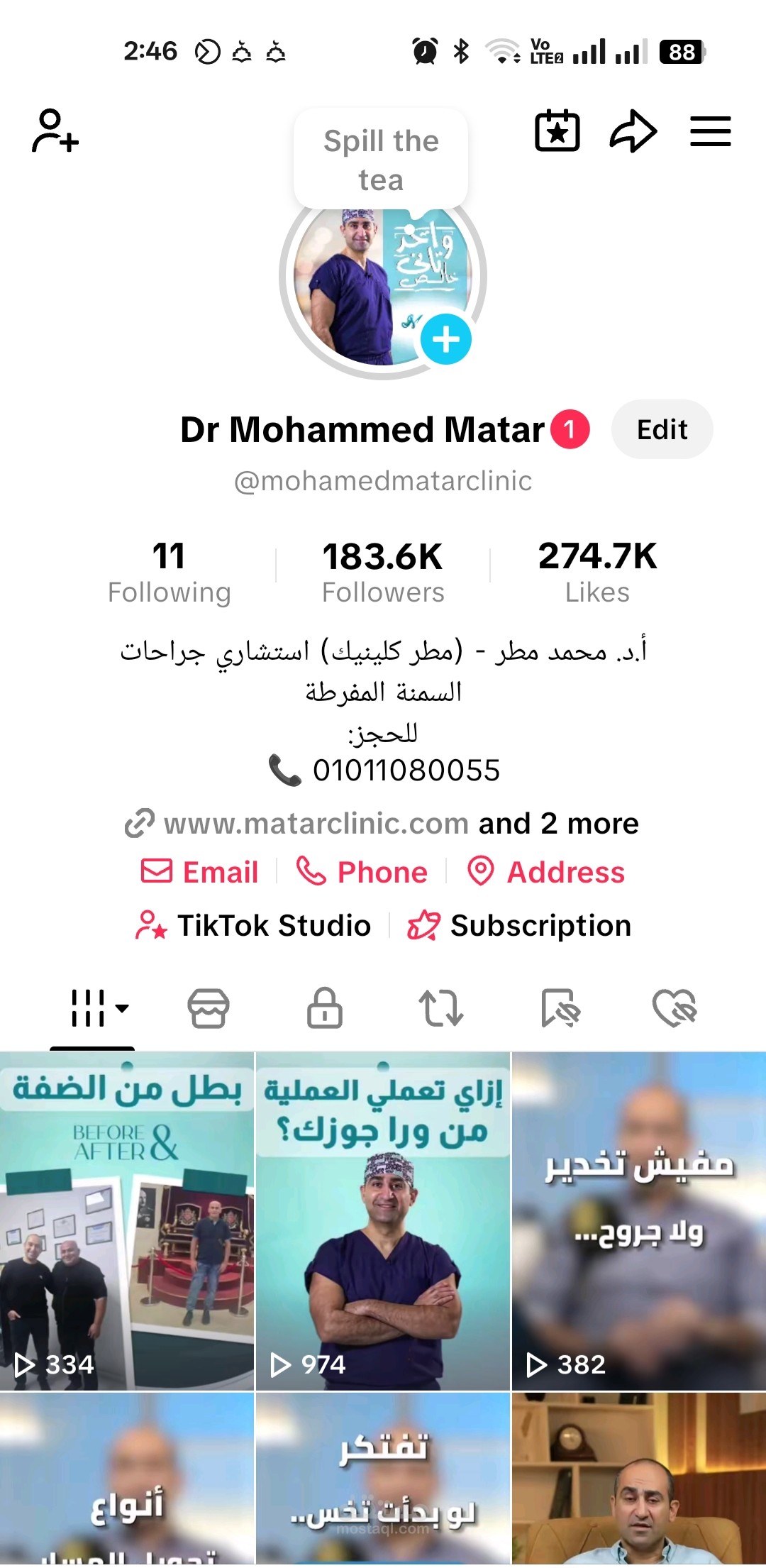Tap the Email contact button
Image resolution: width=766 pixels, height=1568 pixels.
click(200, 872)
